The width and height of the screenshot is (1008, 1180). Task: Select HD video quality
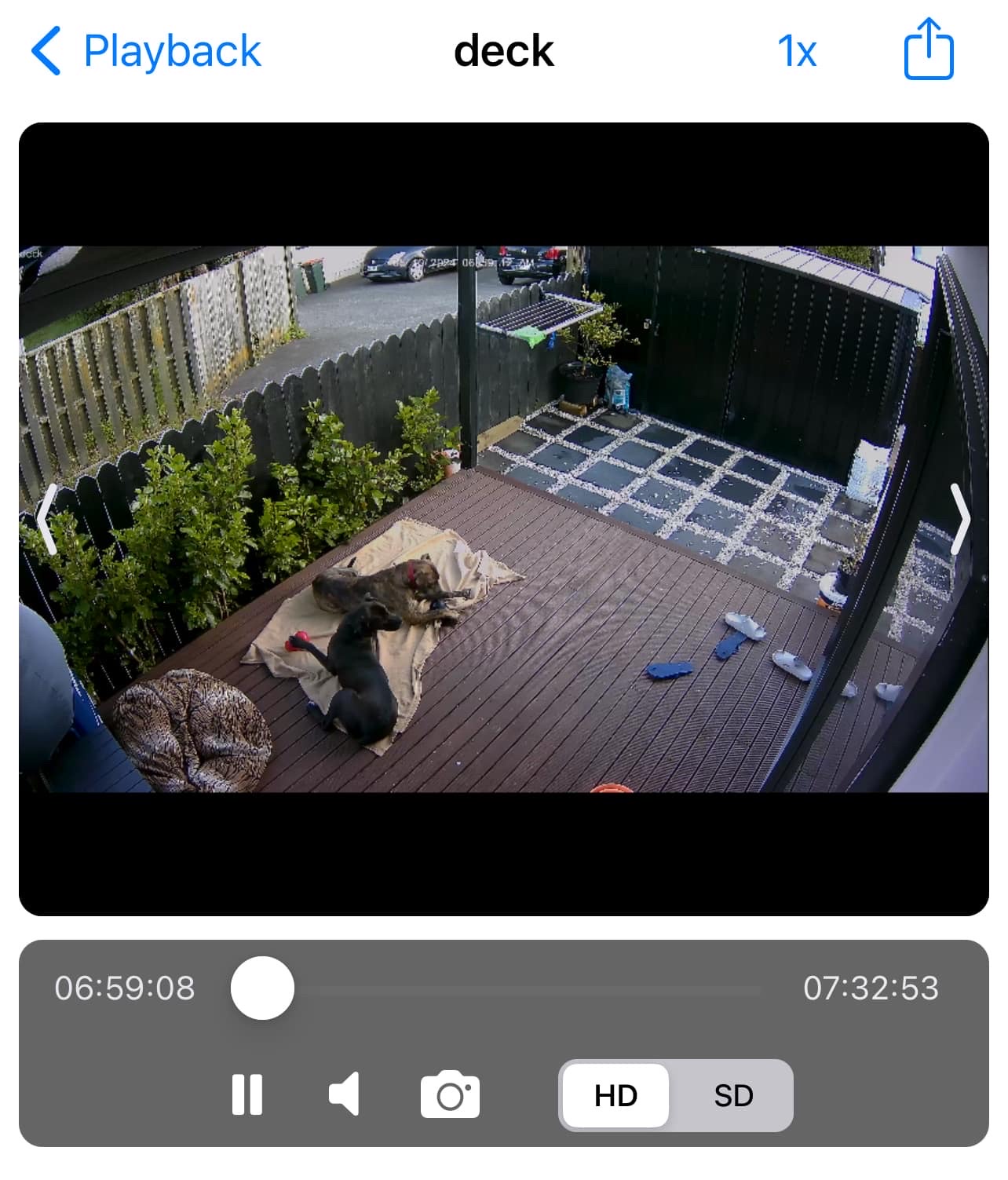click(x=615, y=1095)
